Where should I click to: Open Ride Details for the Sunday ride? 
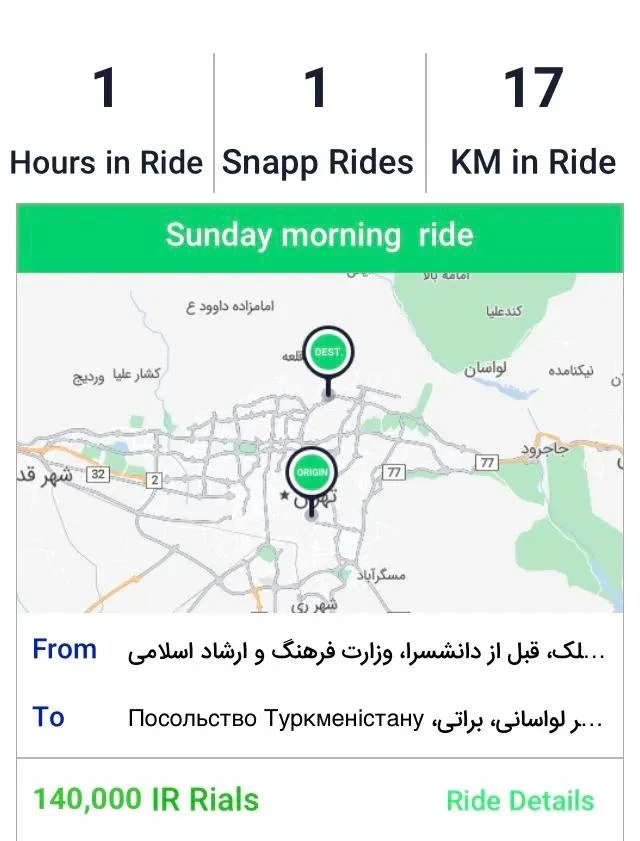519,801
